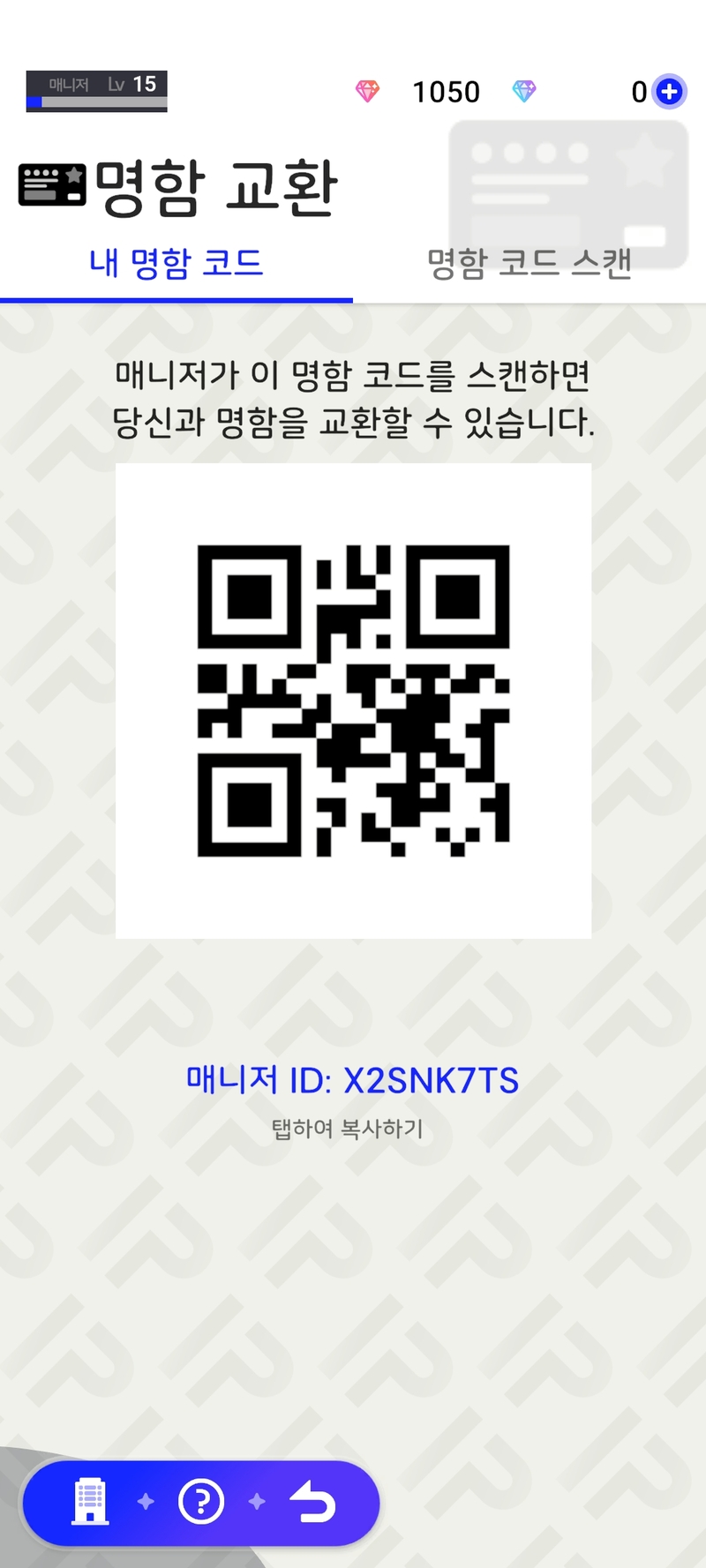706x1568 pixels.
Task: Open the 매니저 Lv 15 profile badge
Action: pyautogui.click(x=96, y=91)
